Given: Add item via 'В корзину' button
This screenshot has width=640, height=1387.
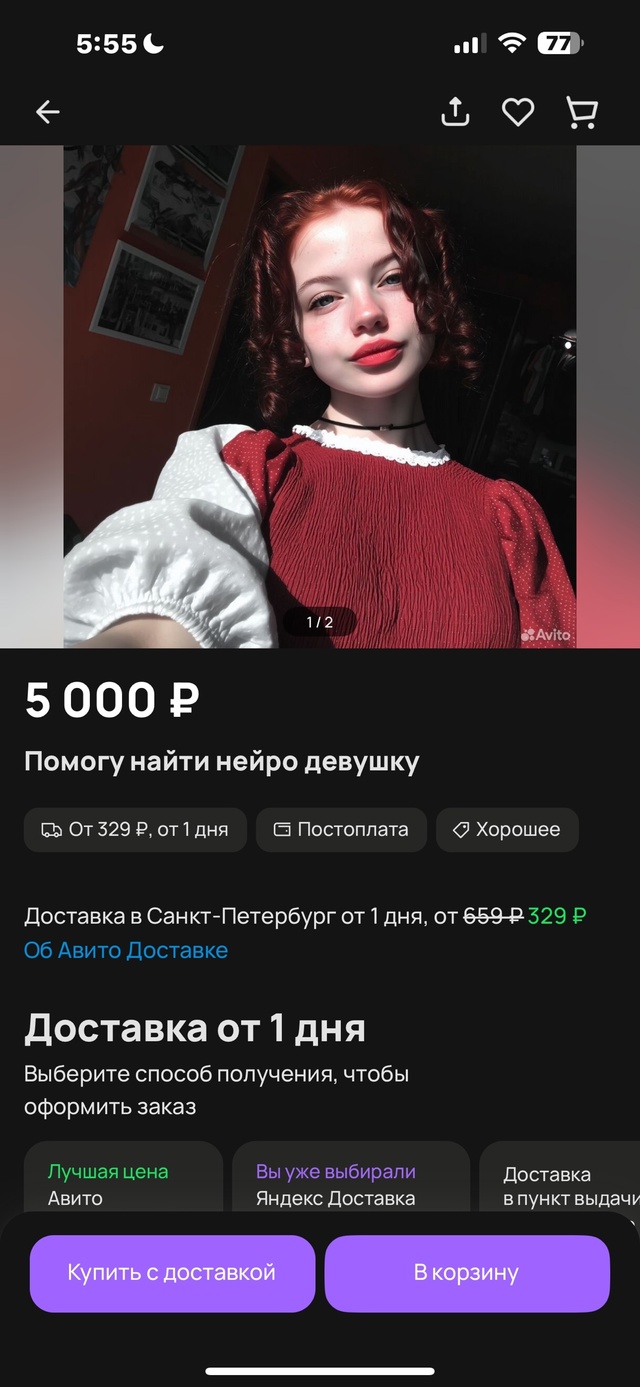Looking at the screenshot, I should point(467,1273).
